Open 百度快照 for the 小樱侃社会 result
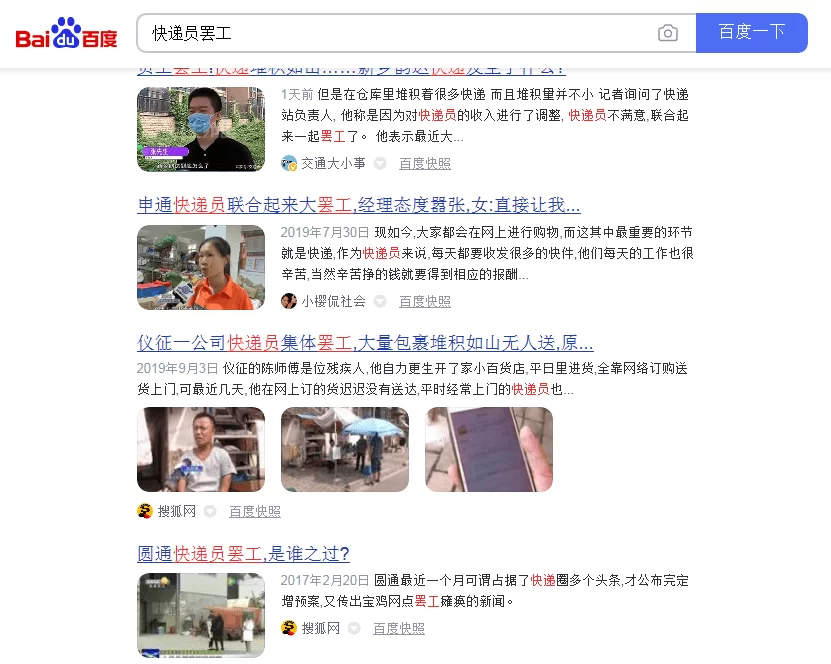Screen dimensions: 831x664 coord(425,301)
